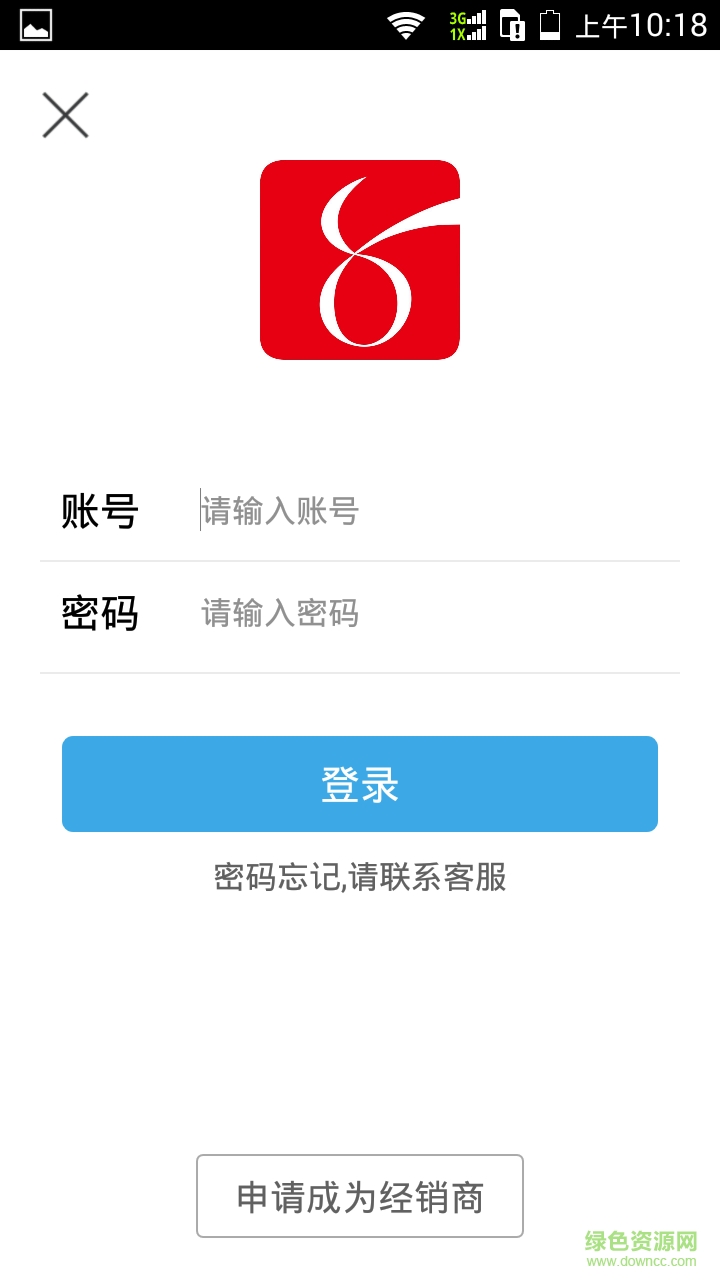This screenshot has height=1280, width=720.
Task: Click inside the 请输入账号 account input field
Action: click(x=290, y=511)
